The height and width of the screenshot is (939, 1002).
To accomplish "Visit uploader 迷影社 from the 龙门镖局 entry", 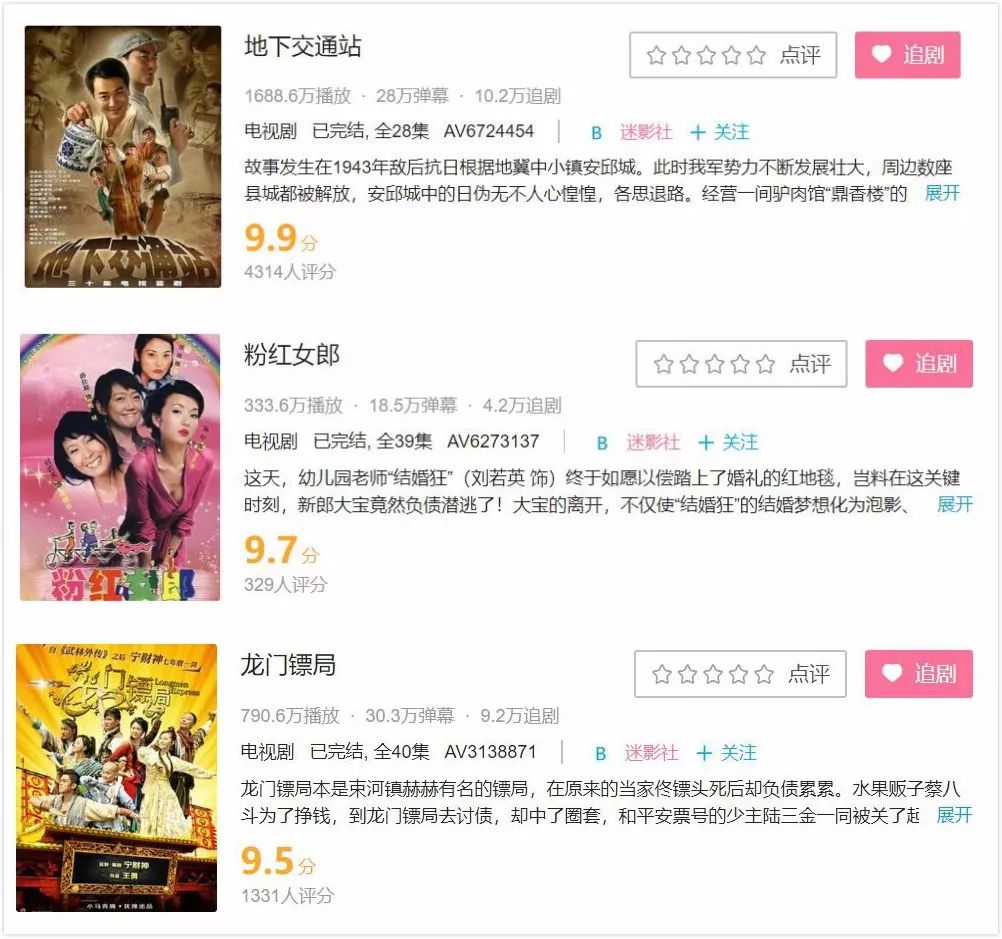I will click(651, 752).
